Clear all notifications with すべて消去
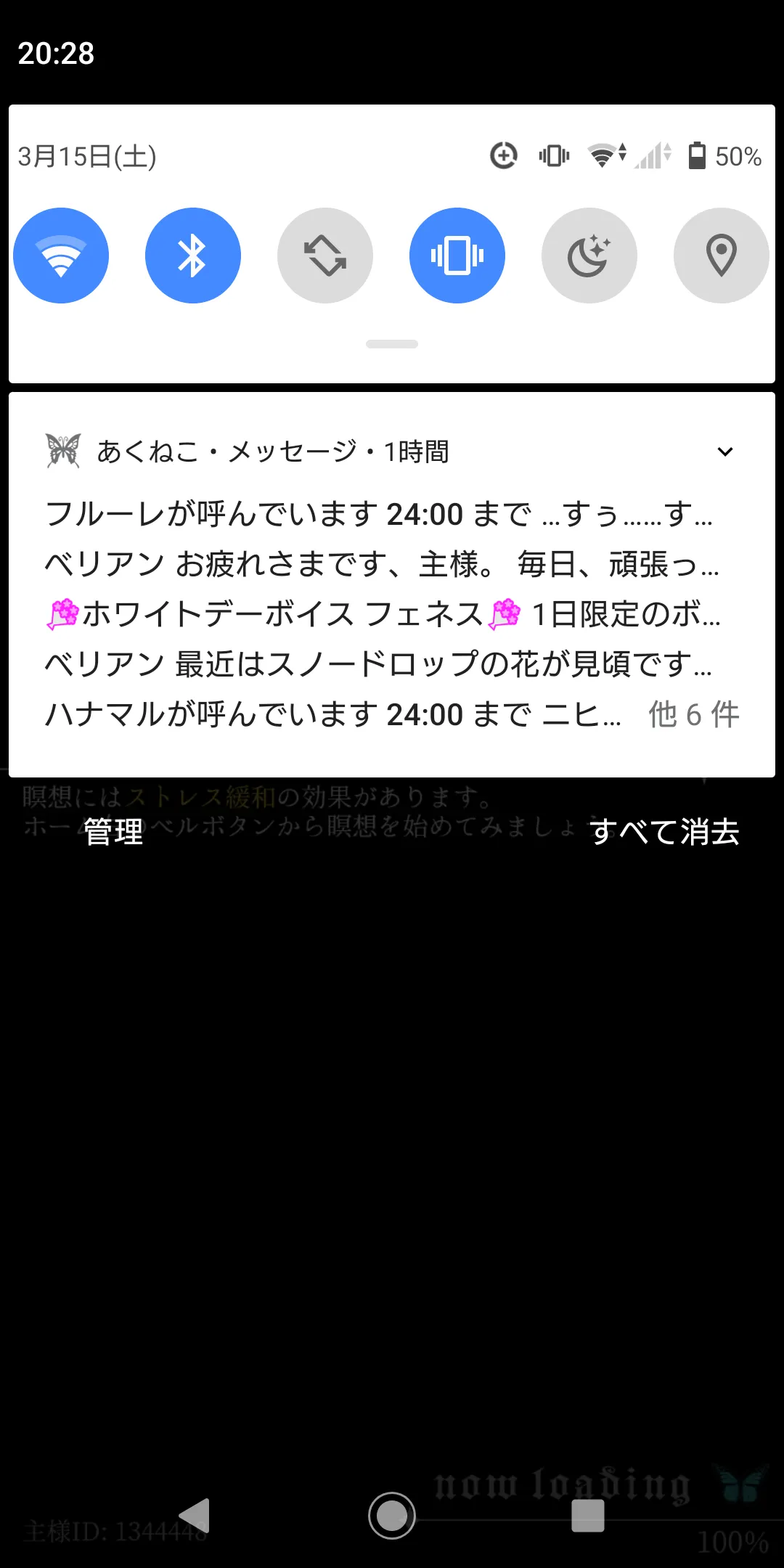The image size is (784, 1568). coord(664,831)
